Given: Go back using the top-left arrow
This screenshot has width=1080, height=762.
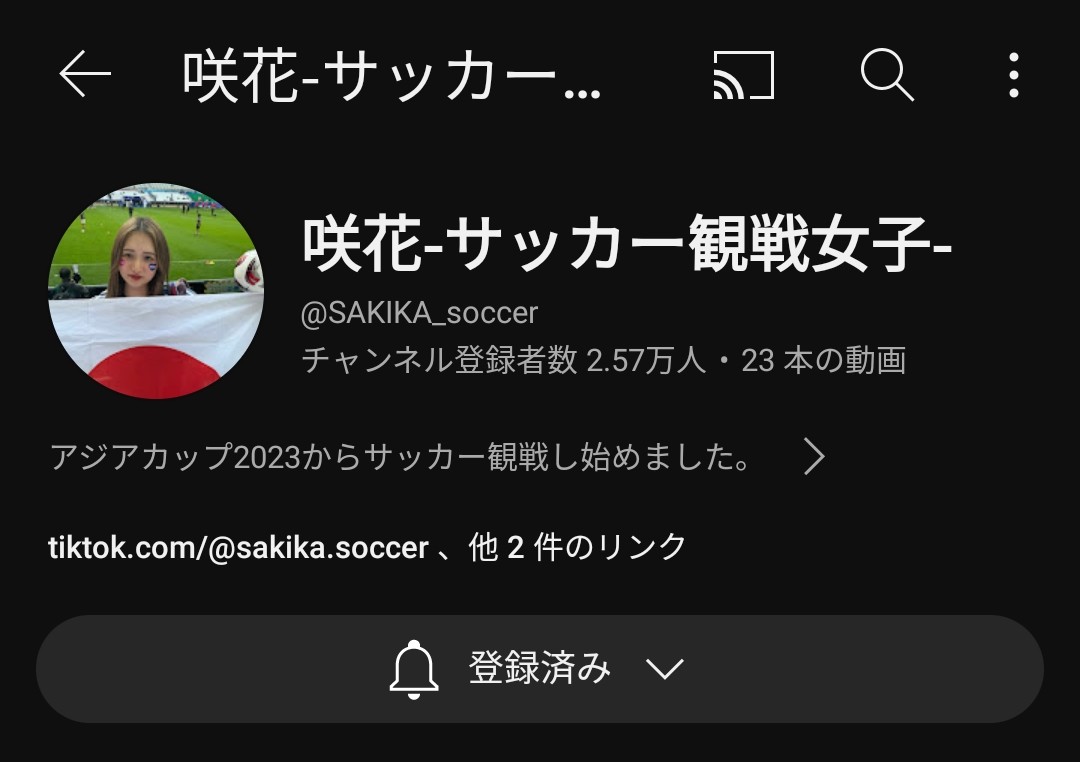Looking at the screenshot, I should click(x=85, y=75).
